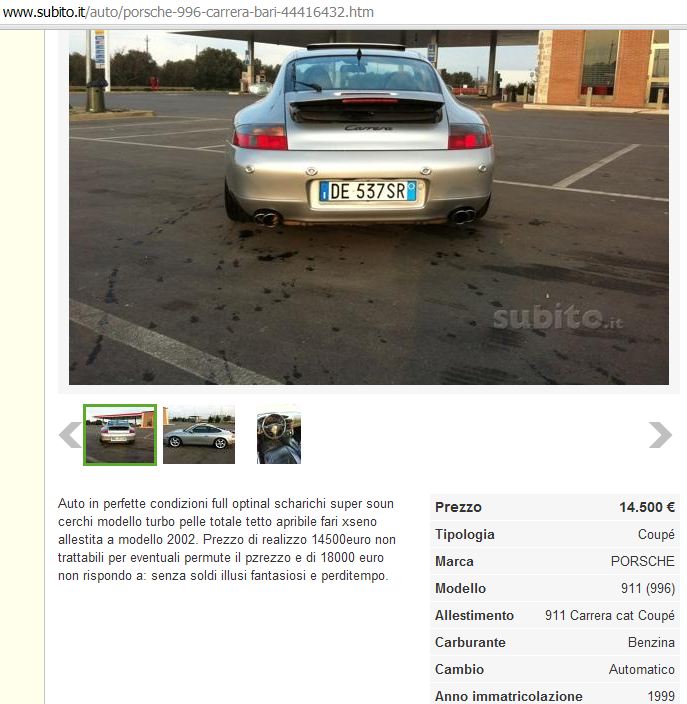Select the interior steering wheel thumbnail
Image resolution: width=687 pixels, height=704 pixels.
click(x=278, y=435)
